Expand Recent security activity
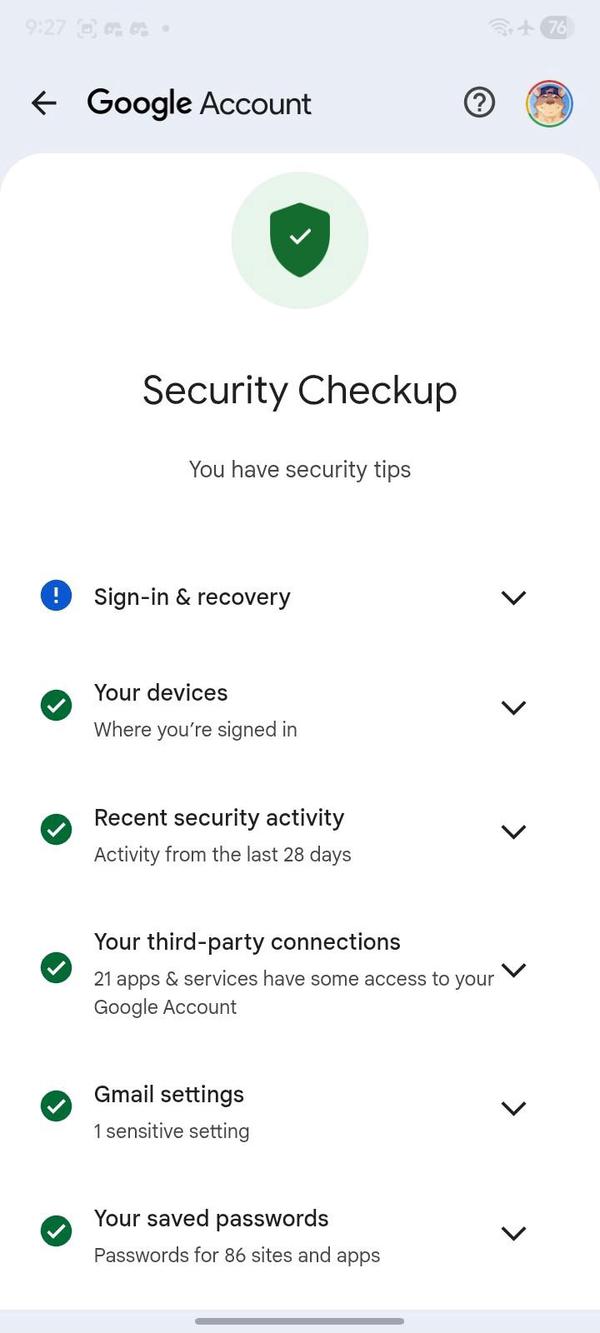The height and width of the screenshot is (1333, 600). [x=513, y=832]
